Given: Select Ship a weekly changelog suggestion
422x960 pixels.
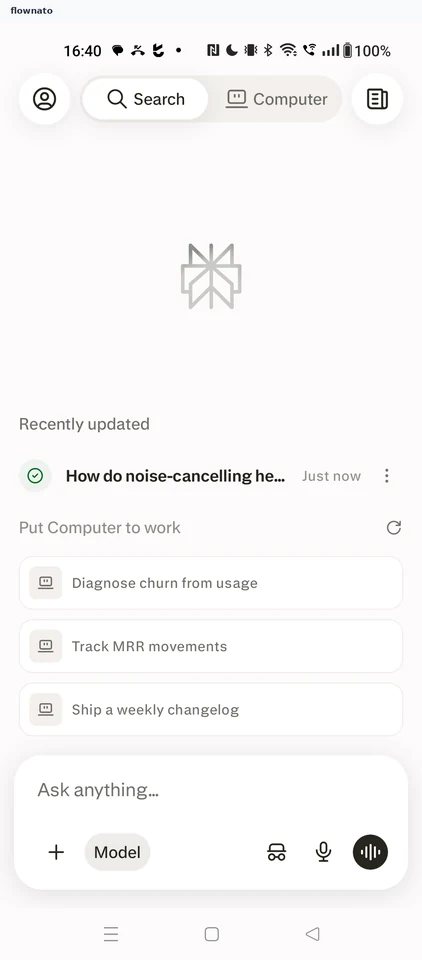Looking at the screenshot, I should [211, 710].
